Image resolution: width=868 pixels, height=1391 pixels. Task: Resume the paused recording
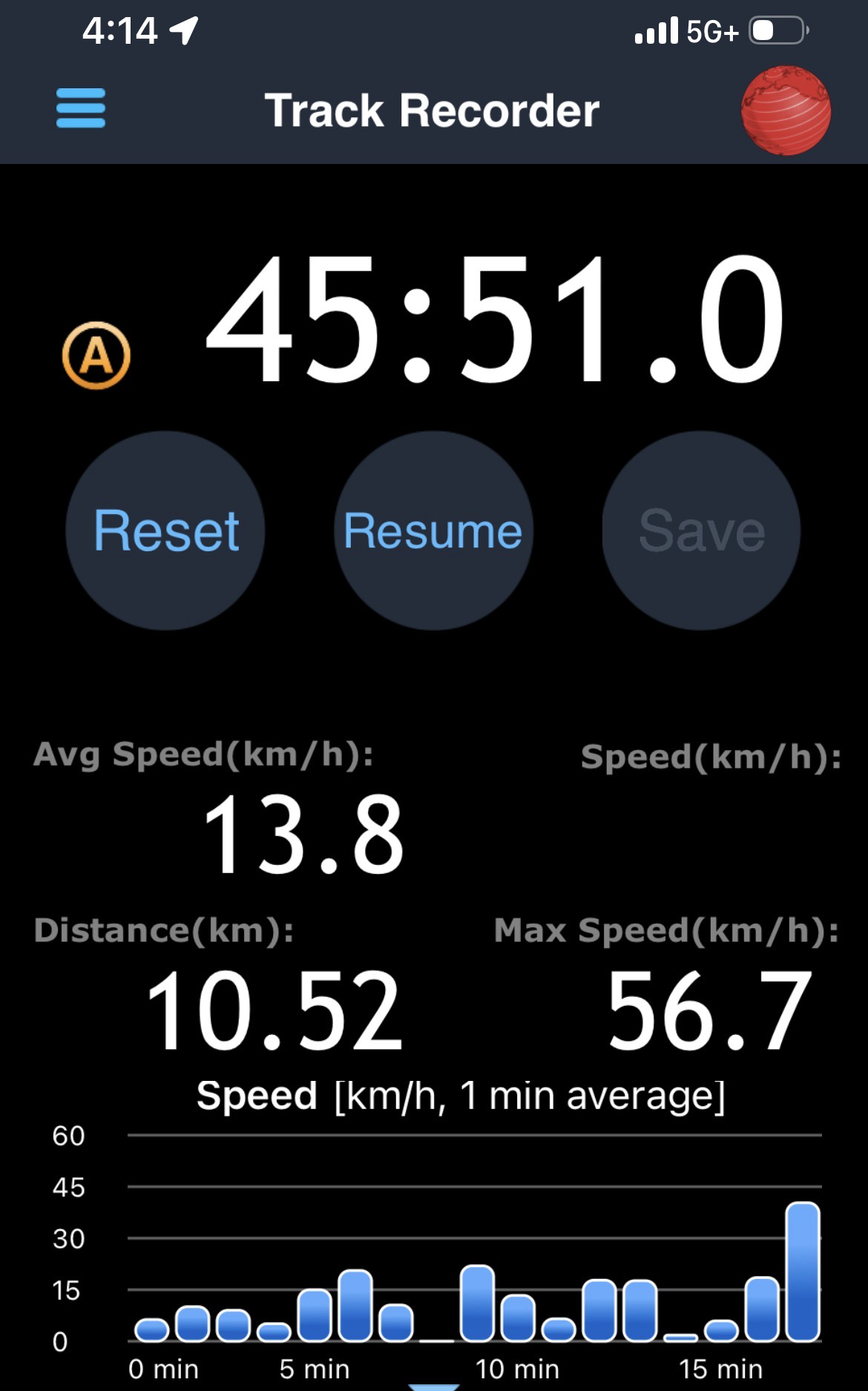[433, 530]
